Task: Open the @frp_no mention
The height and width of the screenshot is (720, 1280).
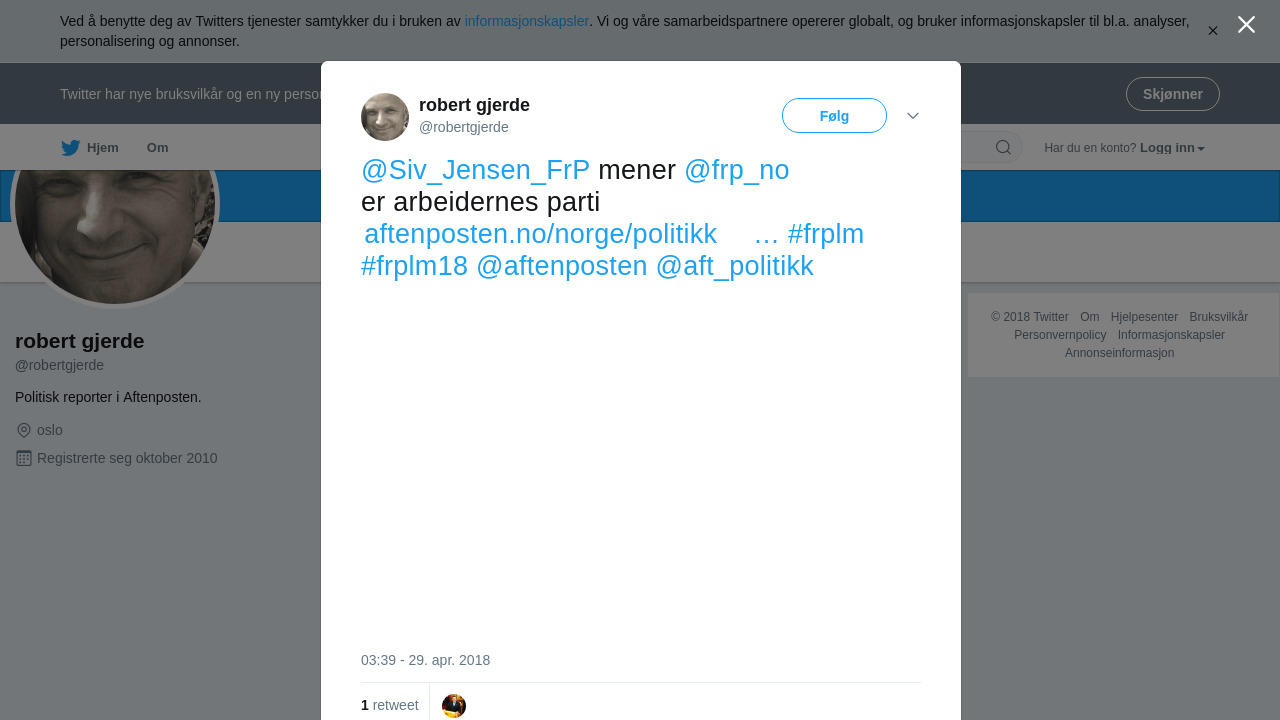Action: click(x=737, y=170)
